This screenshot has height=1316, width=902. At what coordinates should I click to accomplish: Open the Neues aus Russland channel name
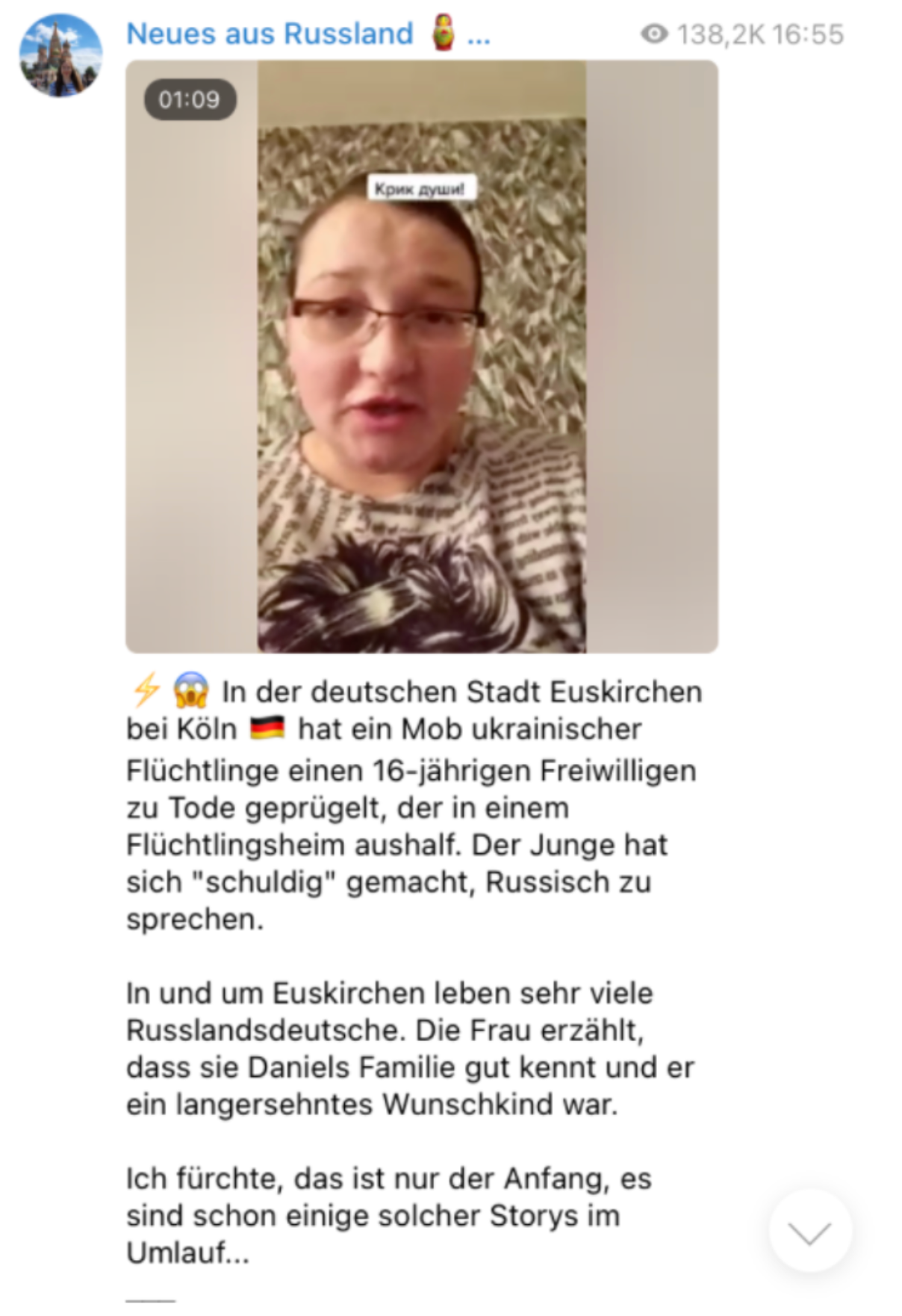(270, 34)
